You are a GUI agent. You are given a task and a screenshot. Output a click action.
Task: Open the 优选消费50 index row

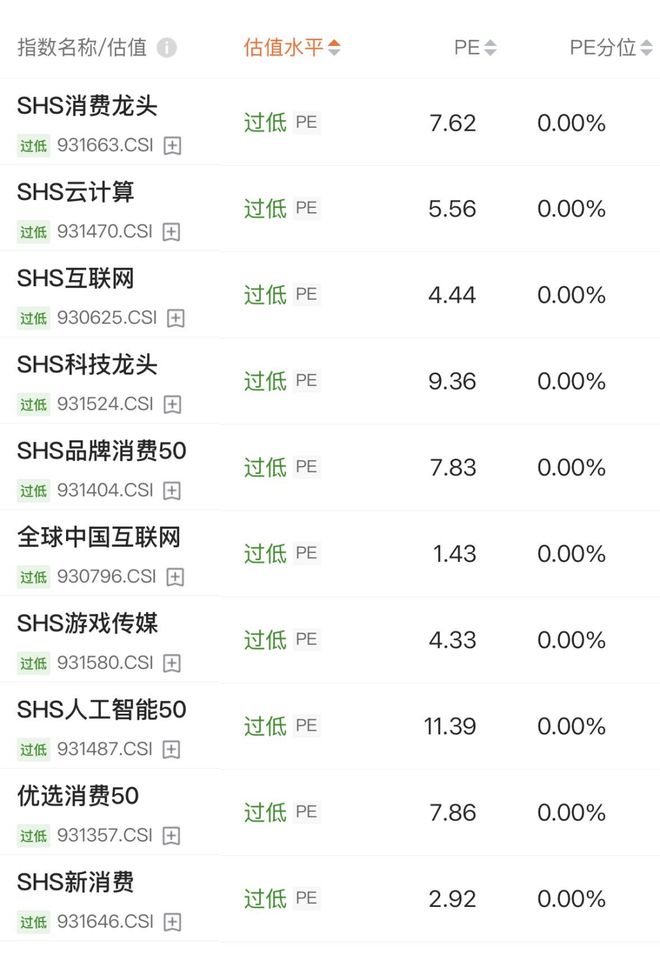click(x=78, y=796)
